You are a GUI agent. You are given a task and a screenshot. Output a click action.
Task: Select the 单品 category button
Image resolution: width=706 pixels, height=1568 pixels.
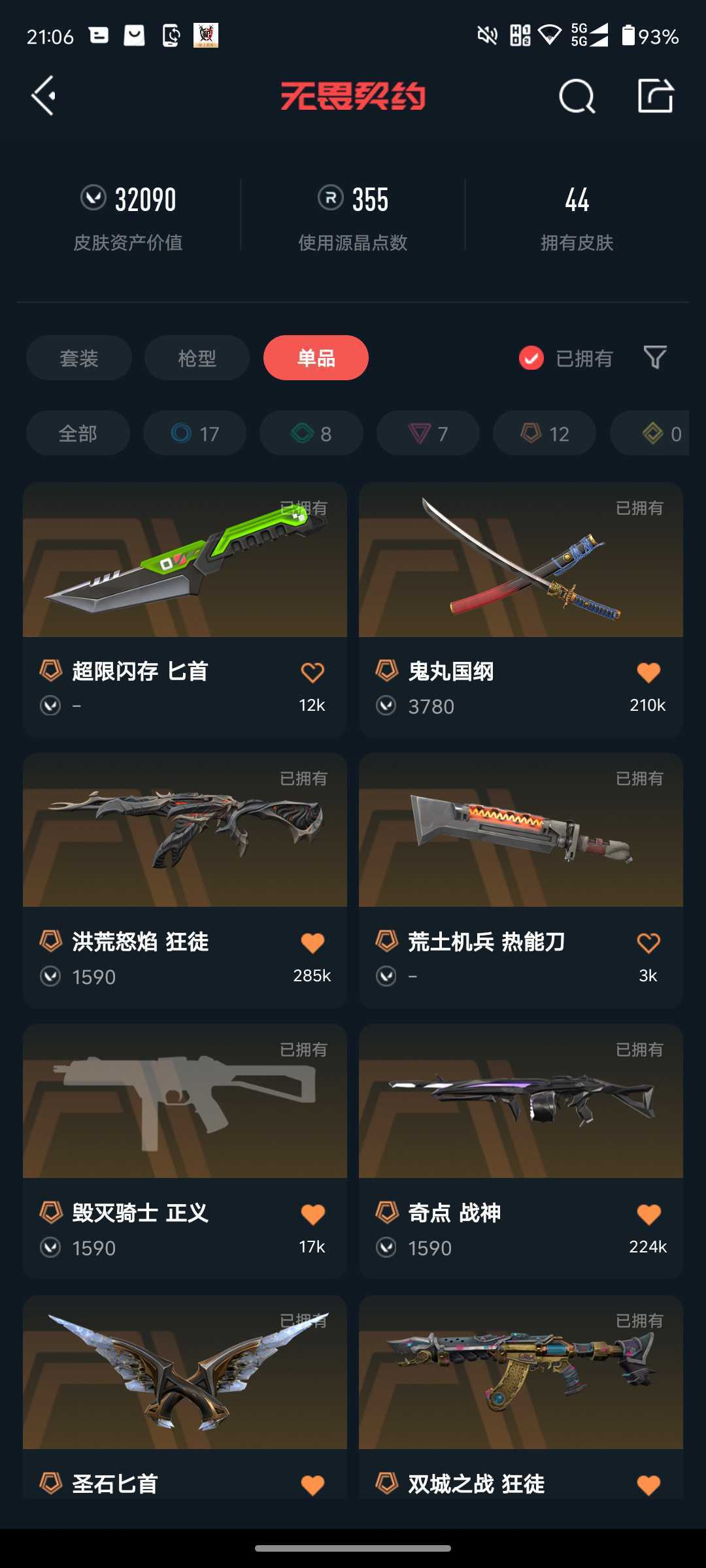[x=315, y=357]
